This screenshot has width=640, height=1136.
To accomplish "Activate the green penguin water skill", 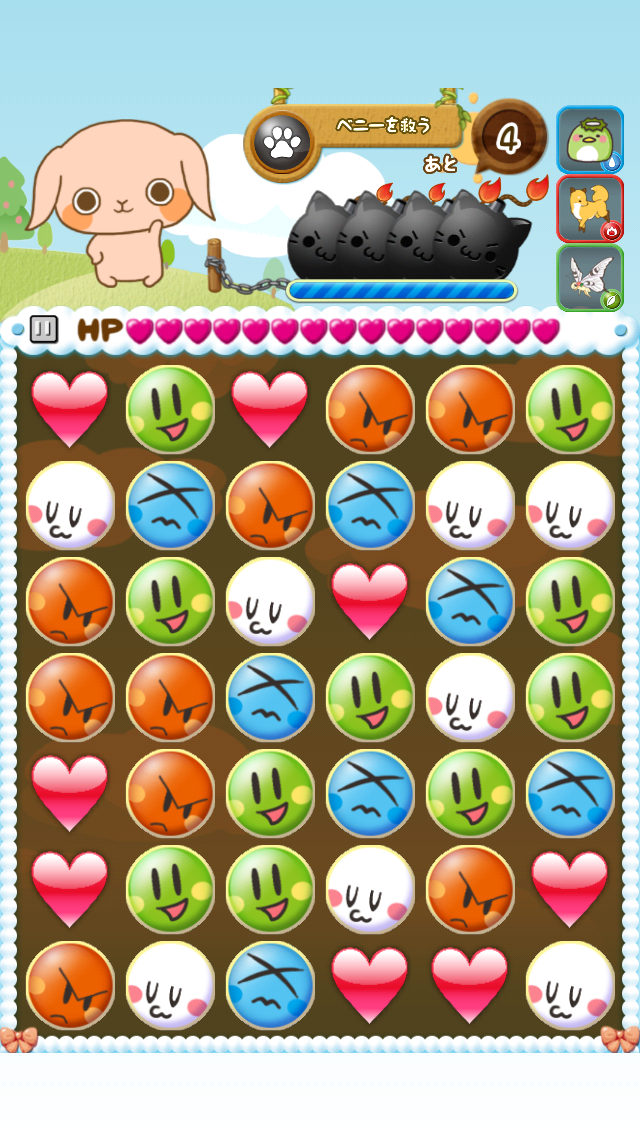I will pyautogui.click(x=590, y=140).
